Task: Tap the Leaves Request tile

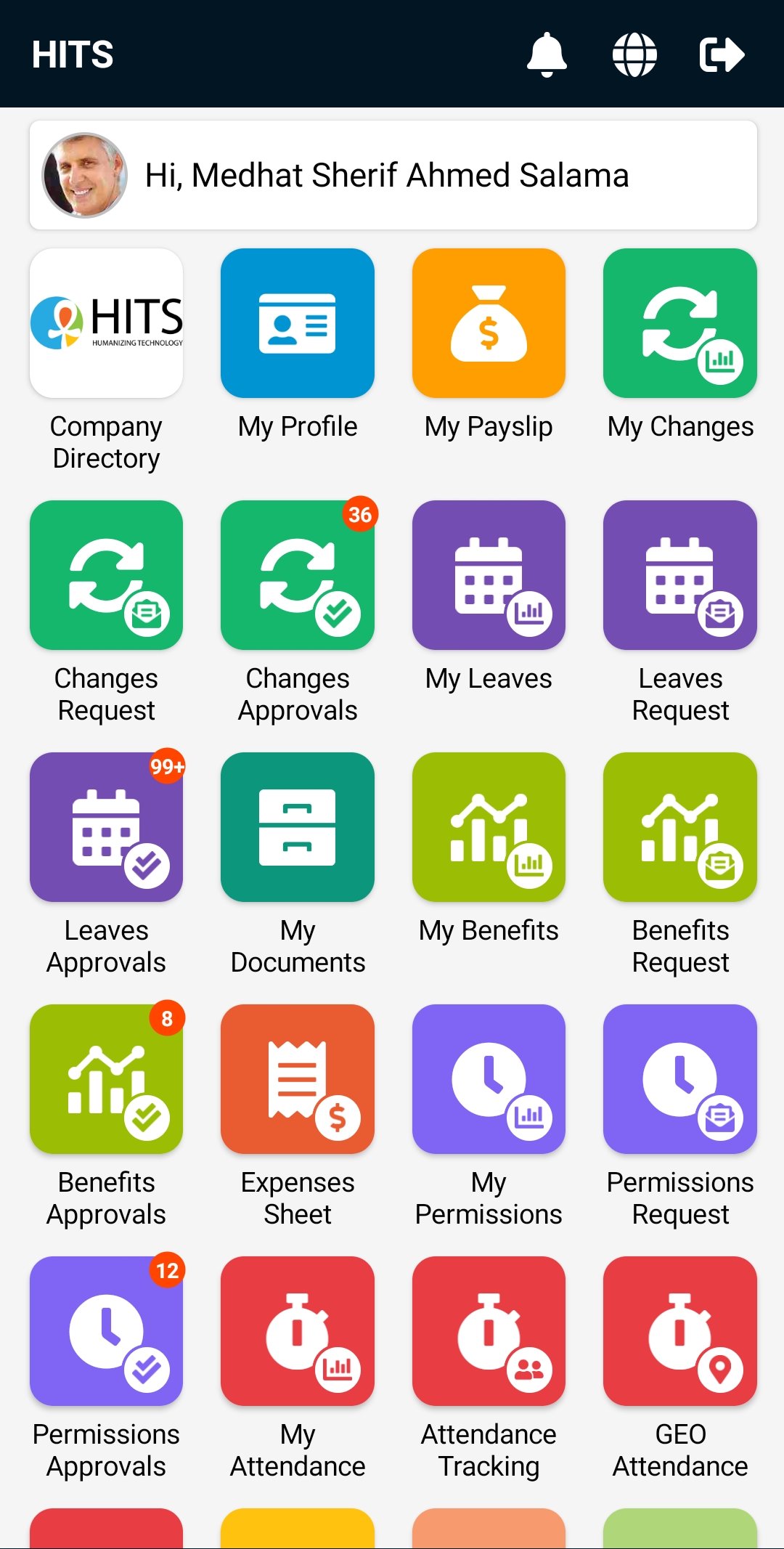Action: pos(680,575)
